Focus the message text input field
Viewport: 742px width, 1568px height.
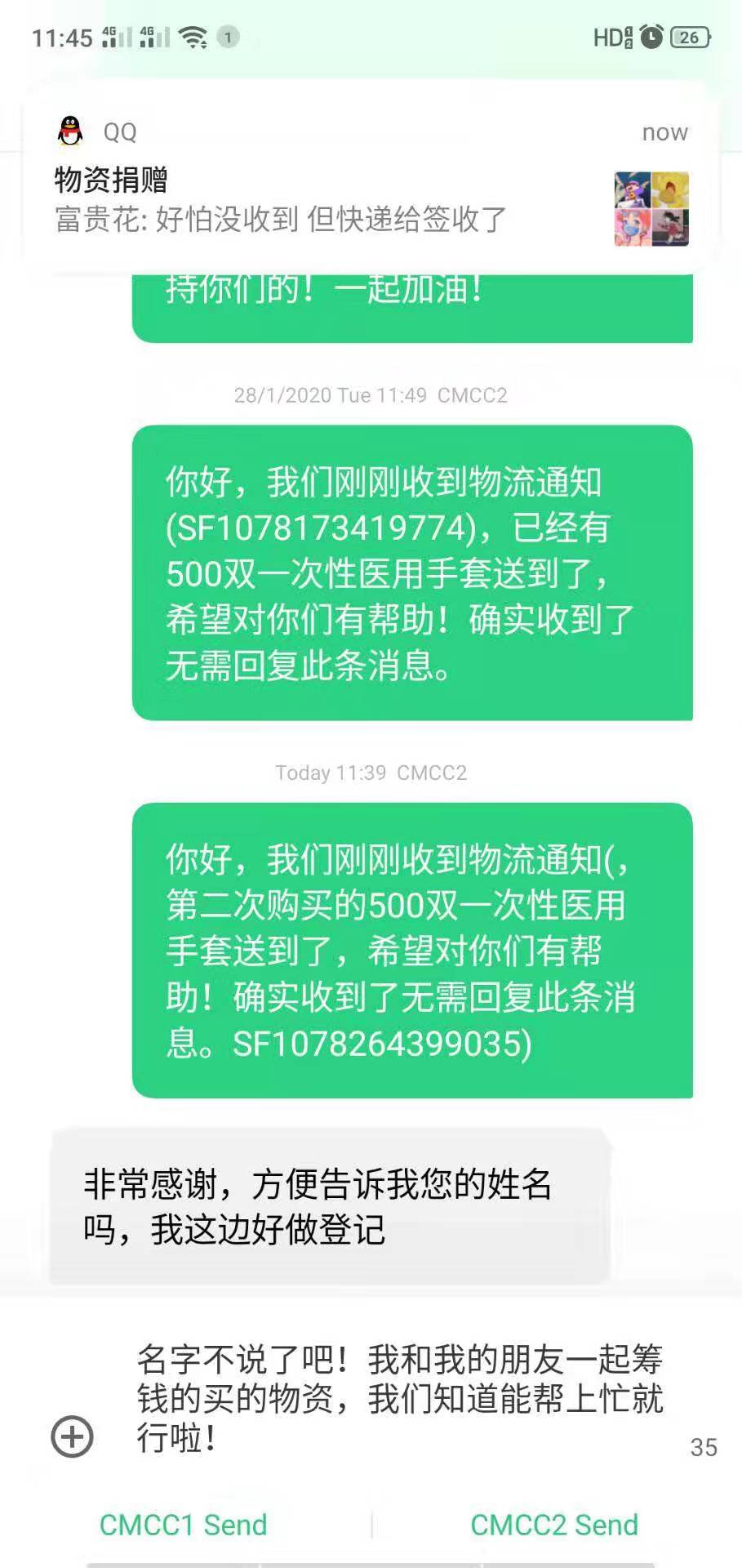coord(400,1398)
